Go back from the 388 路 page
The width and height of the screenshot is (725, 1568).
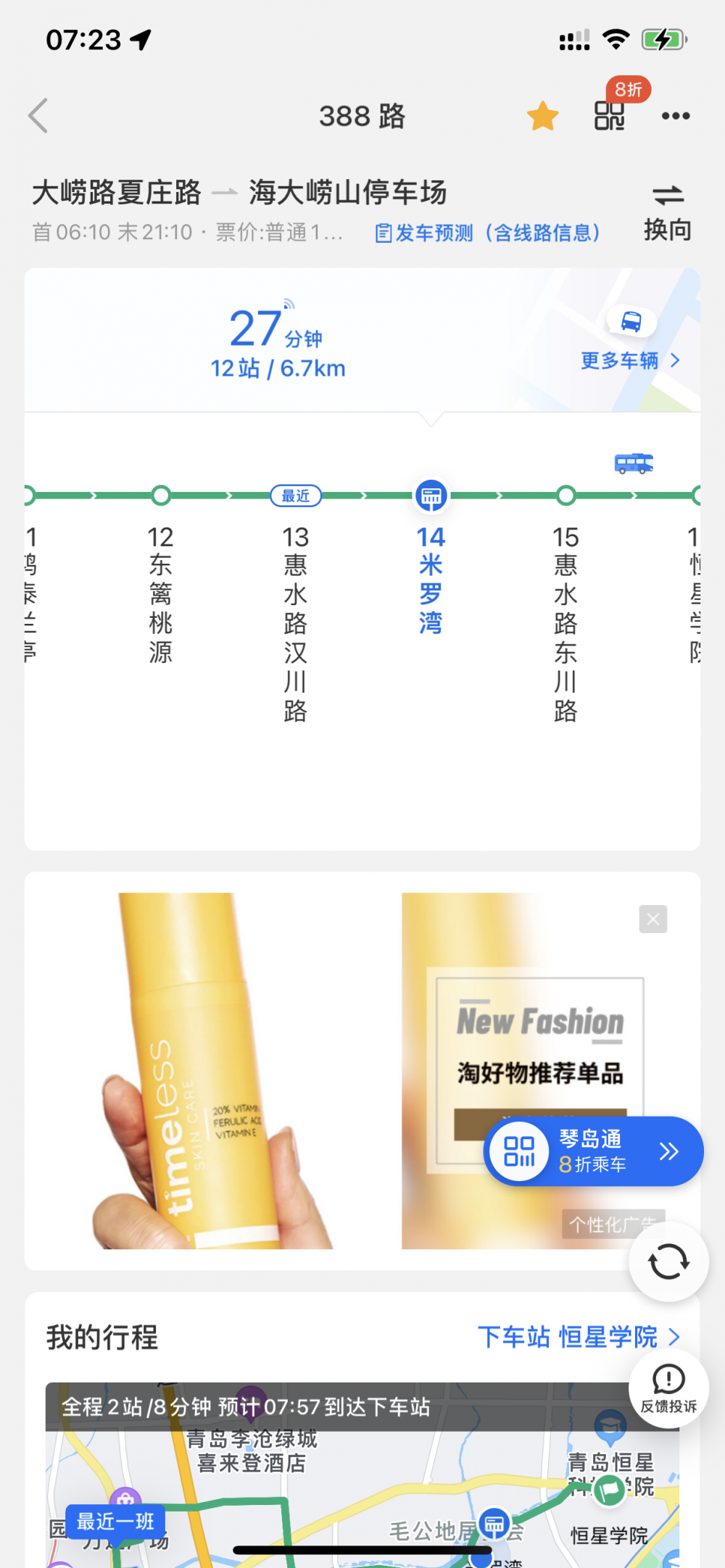tap(38, 116)
